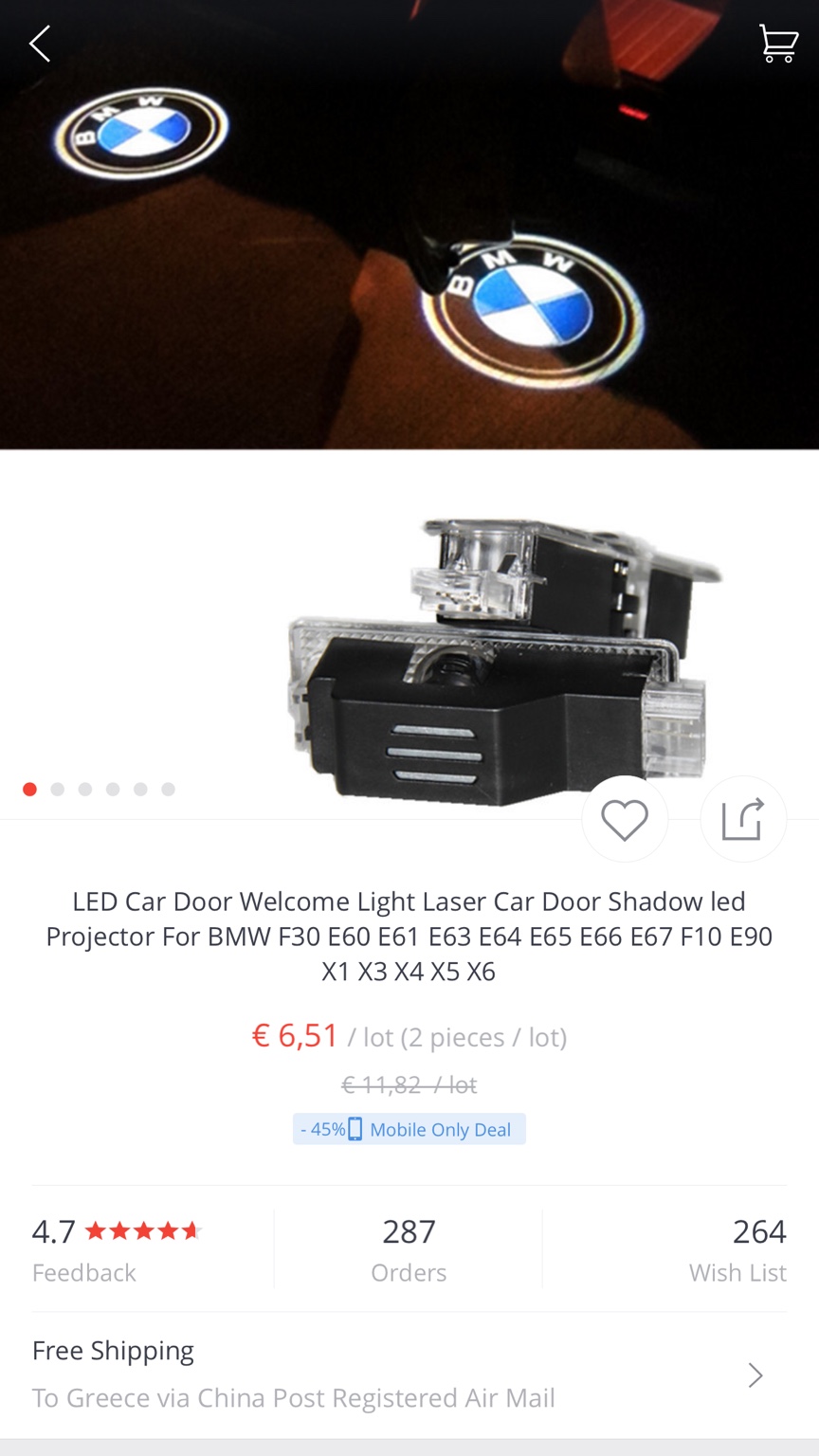Share this product listing

[742, 819]
